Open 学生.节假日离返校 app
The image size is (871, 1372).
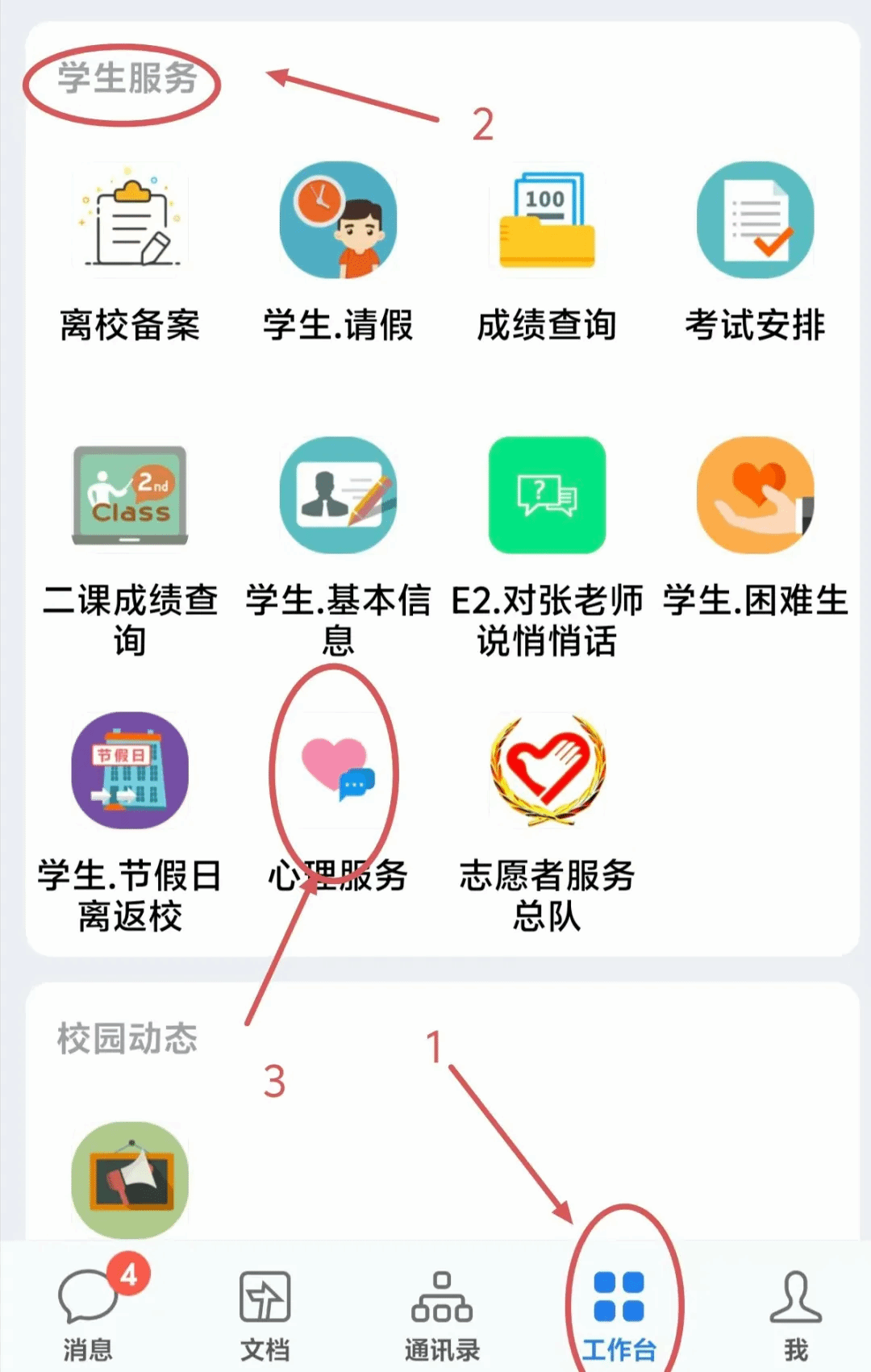[130, 770]
